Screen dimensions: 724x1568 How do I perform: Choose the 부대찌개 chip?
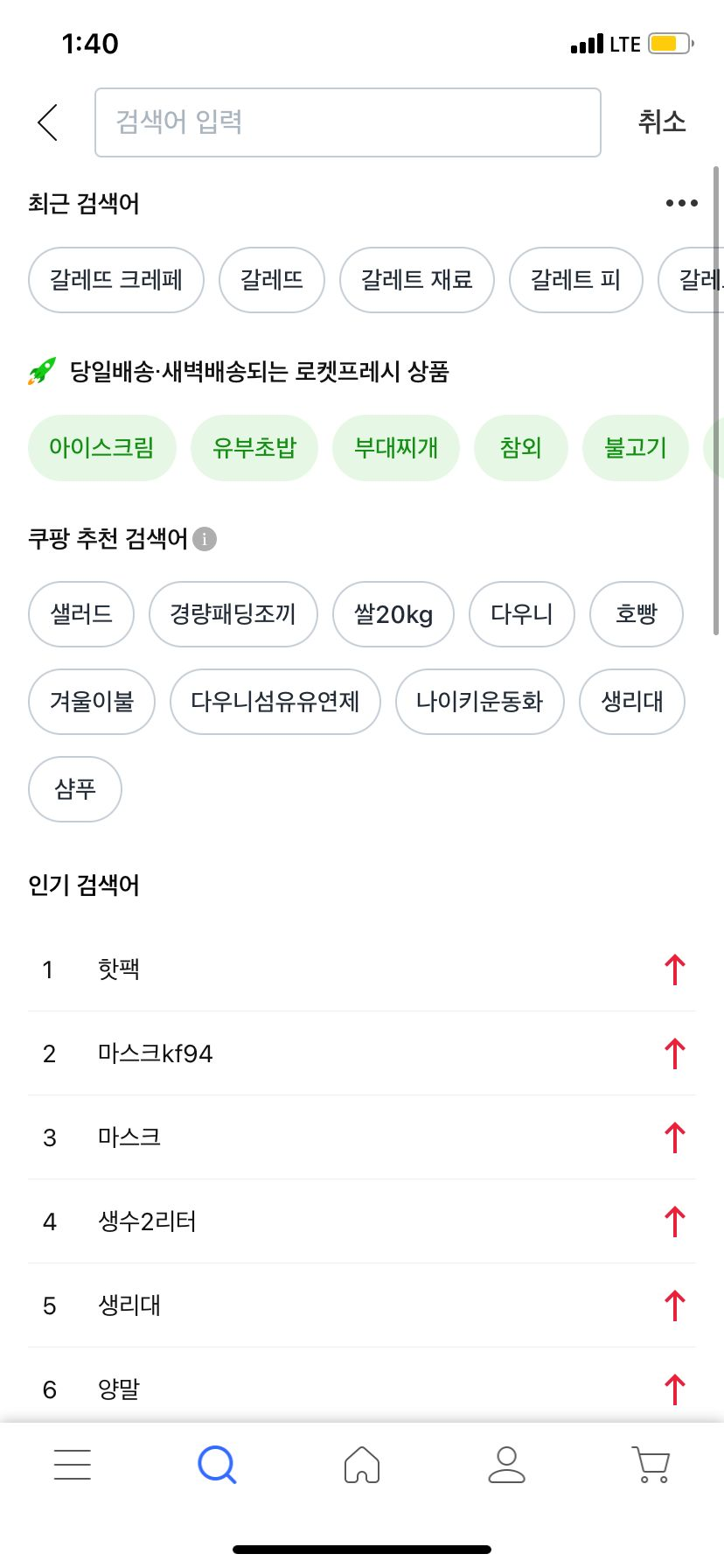396,448
